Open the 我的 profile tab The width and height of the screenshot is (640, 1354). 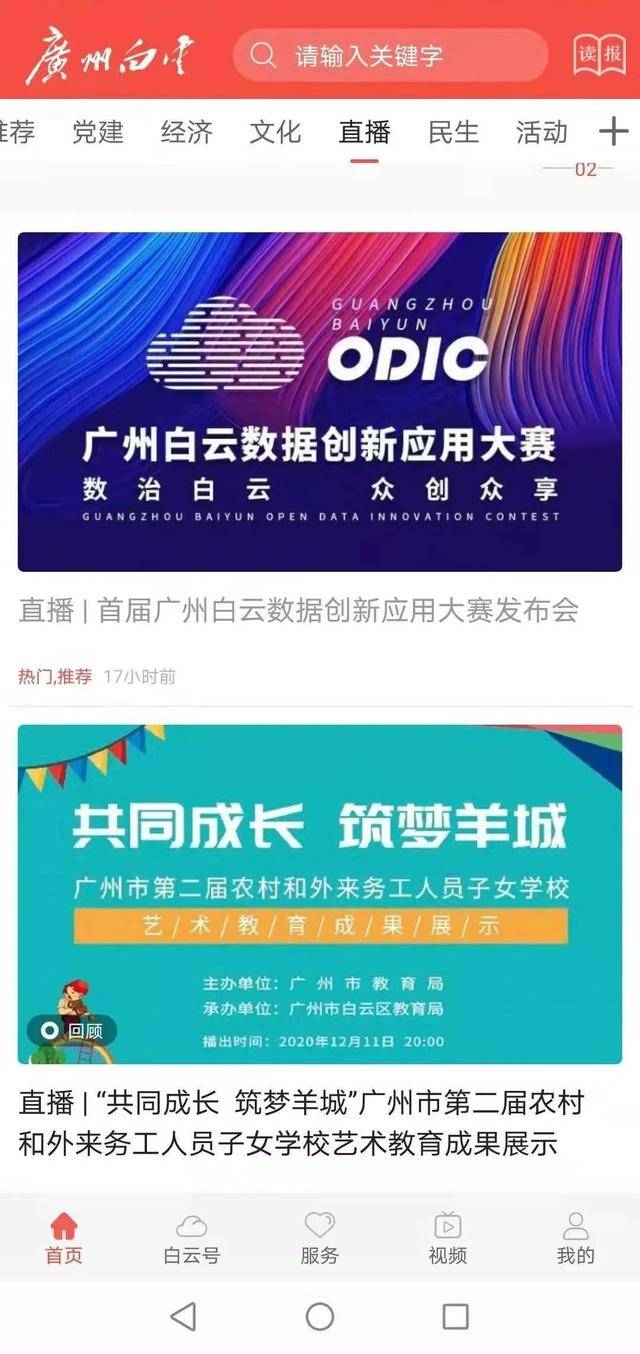tap(576, 1238)
